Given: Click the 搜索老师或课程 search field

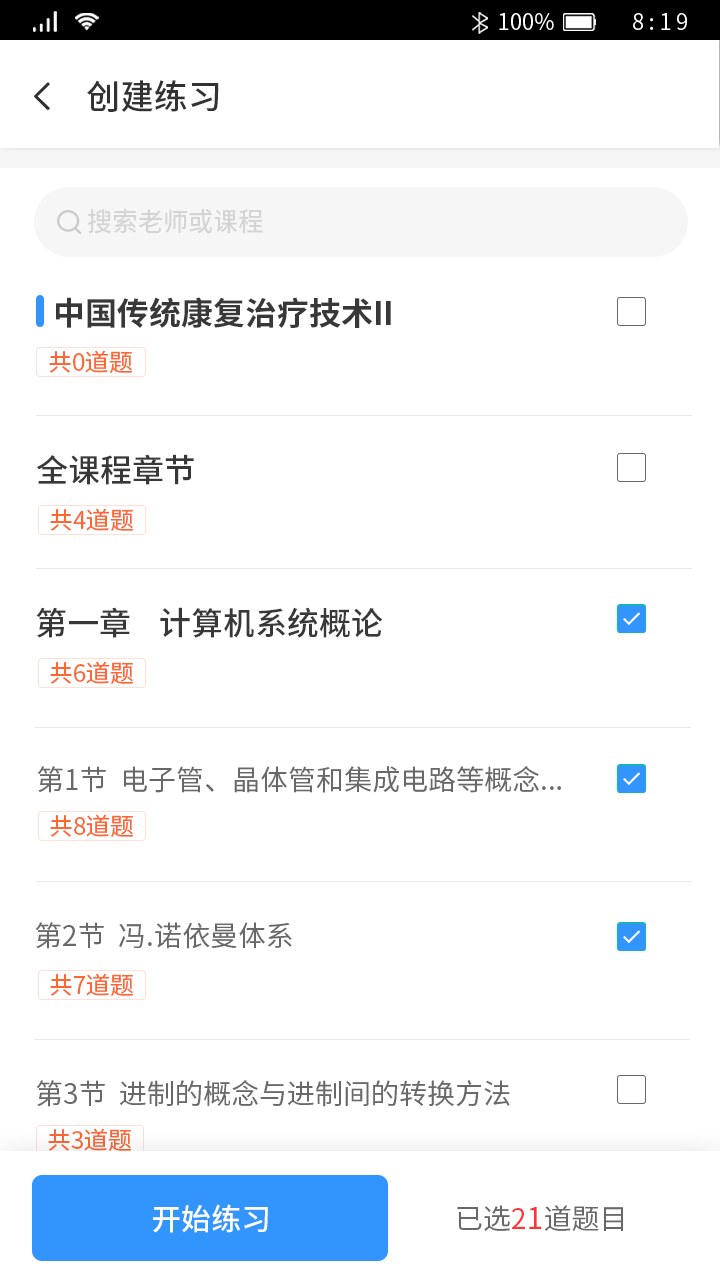Looking at the screenshot, I should tap(360, 221).
